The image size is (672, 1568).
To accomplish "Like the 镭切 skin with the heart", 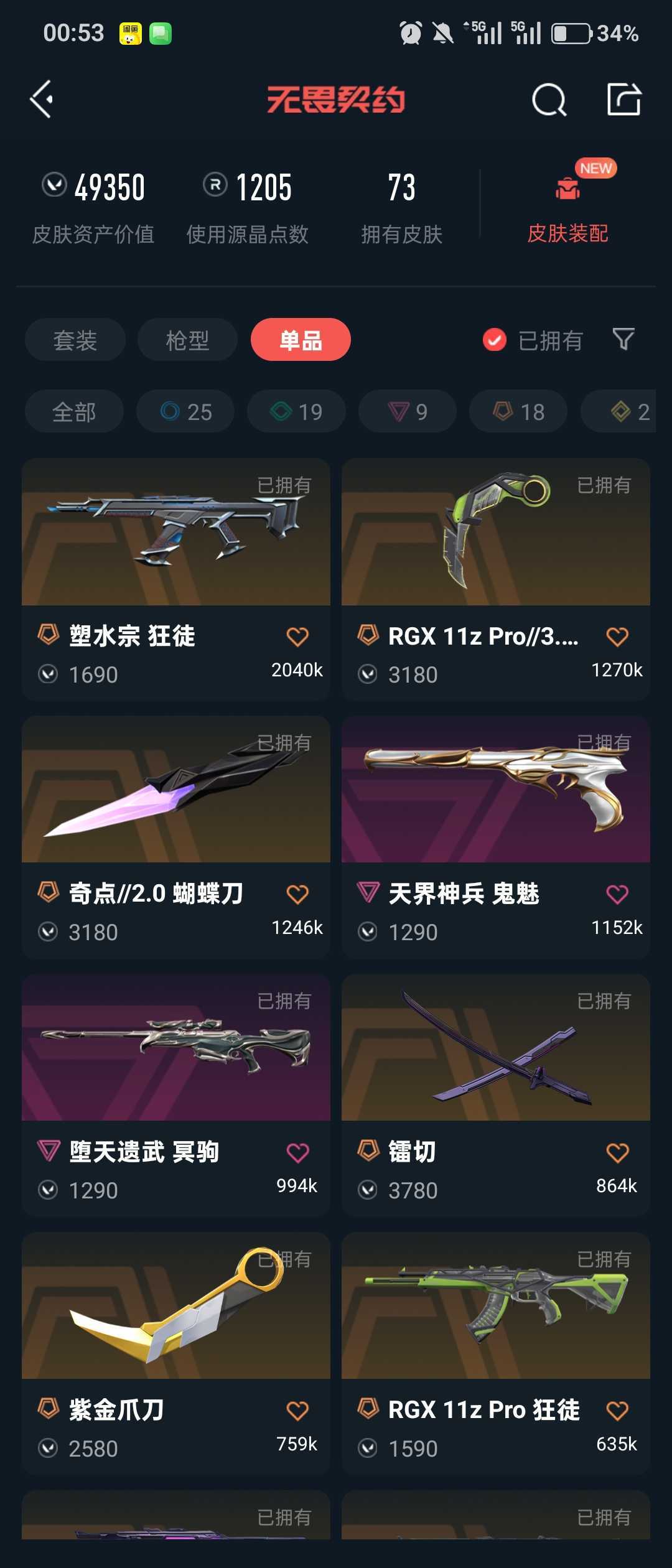I will pos(617,1152).
